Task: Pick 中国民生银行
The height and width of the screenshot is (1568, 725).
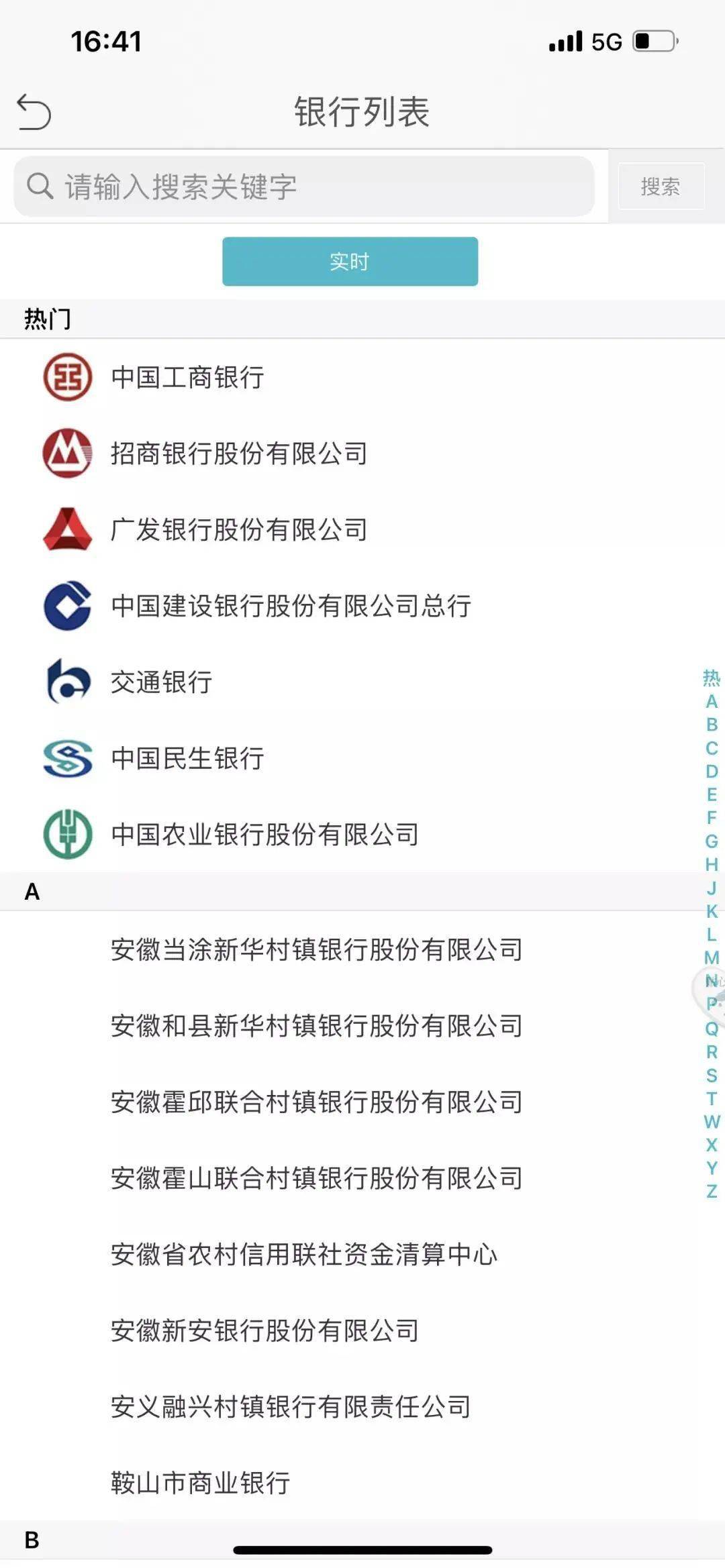Action: pos(187,758)
